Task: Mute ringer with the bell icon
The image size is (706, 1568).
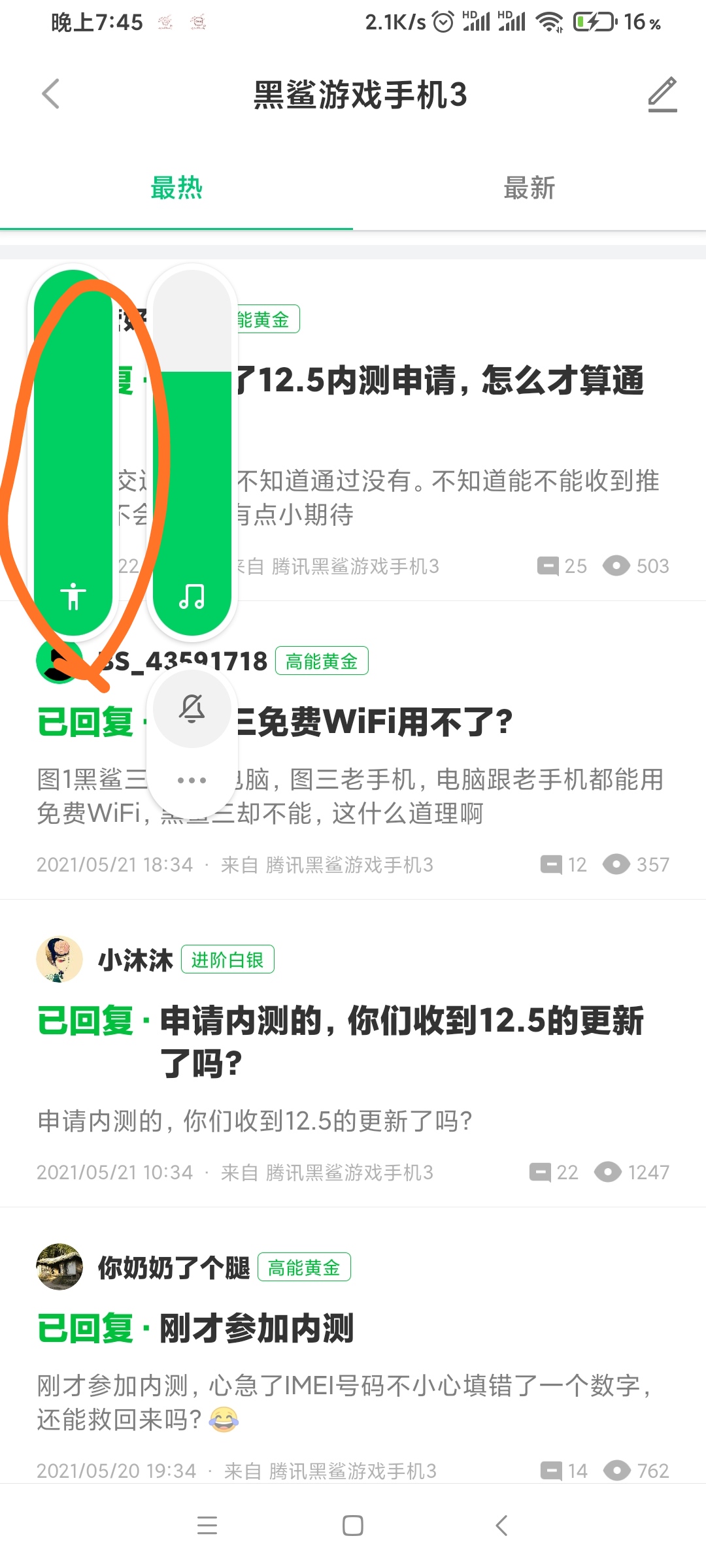Action: (192, 709)
